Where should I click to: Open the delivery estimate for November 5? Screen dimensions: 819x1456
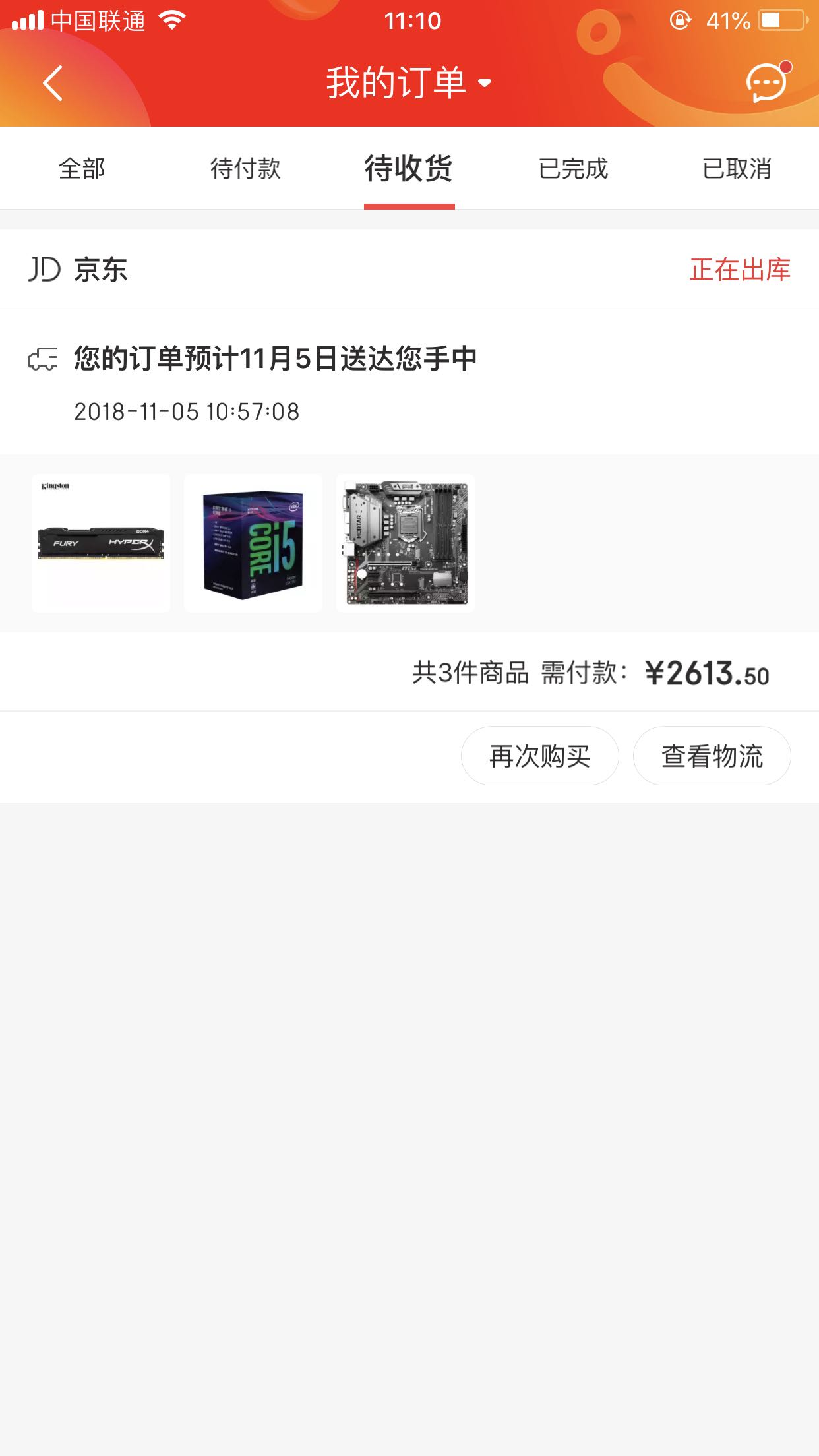pos(275,359)
